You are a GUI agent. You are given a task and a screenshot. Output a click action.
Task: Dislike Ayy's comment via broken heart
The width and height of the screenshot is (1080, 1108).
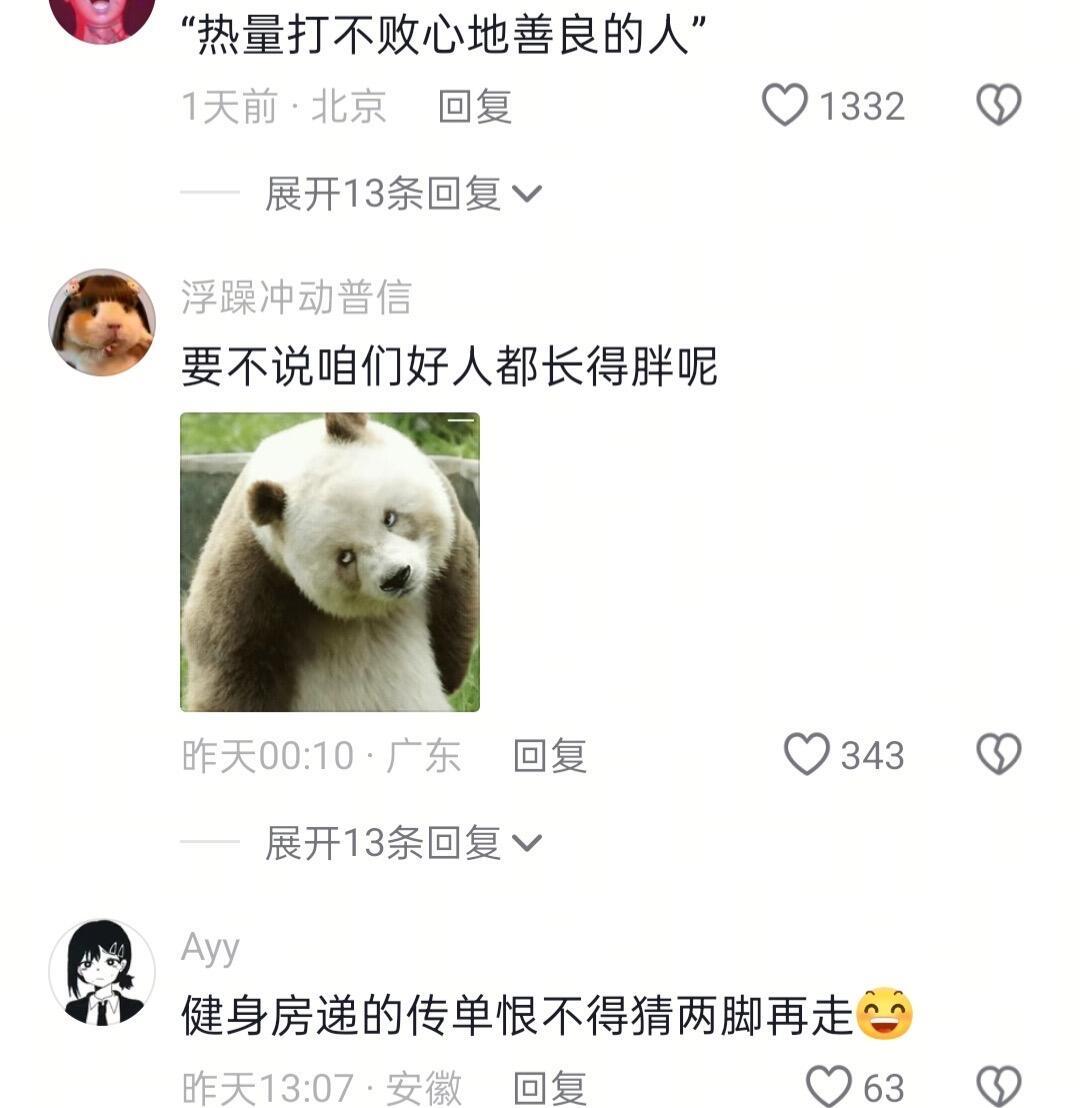pyautogui.click(x=998, y=1087)
